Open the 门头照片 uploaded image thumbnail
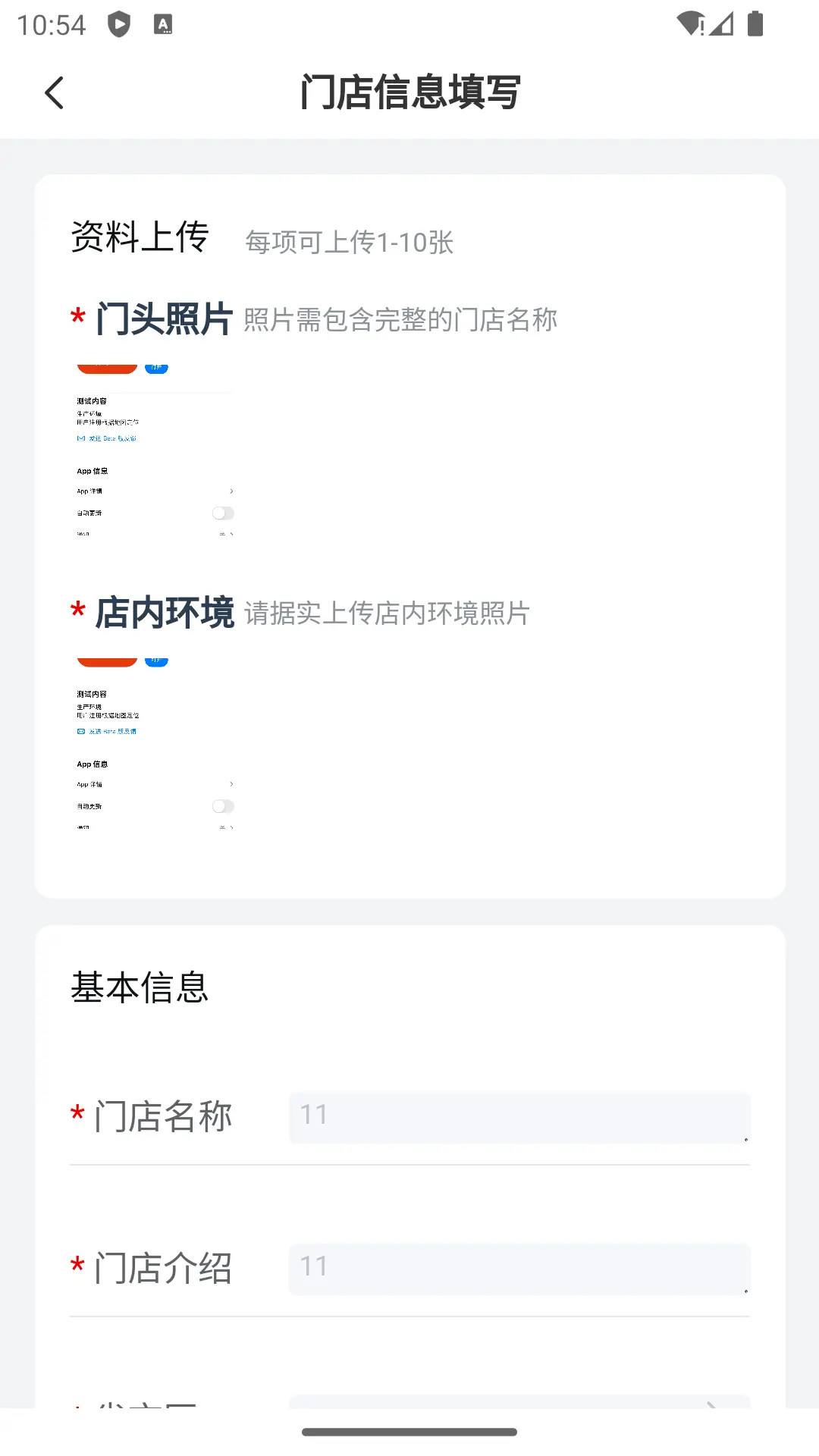 pos(153,447)
